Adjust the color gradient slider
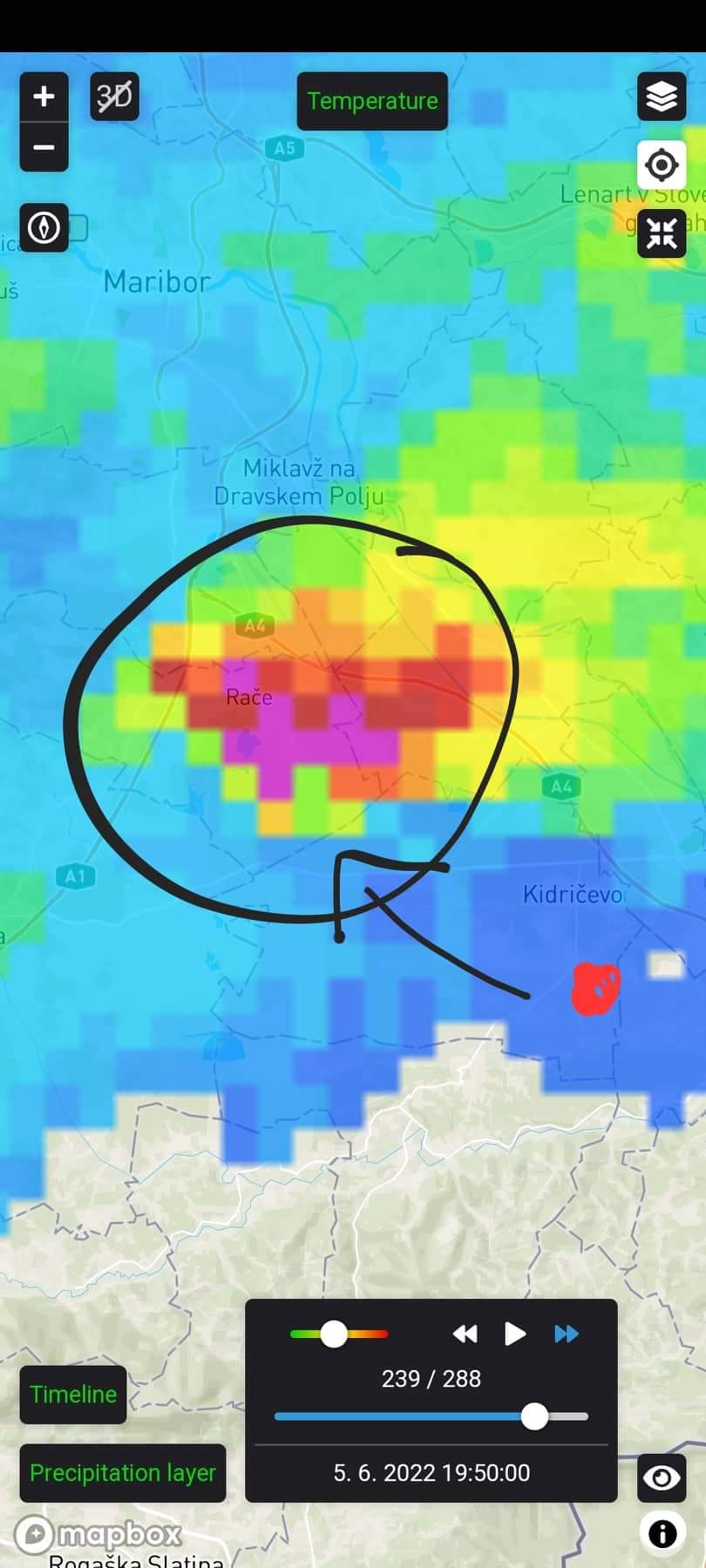This screenshot has height=1568, width=706. click(x=339, y=1334)
